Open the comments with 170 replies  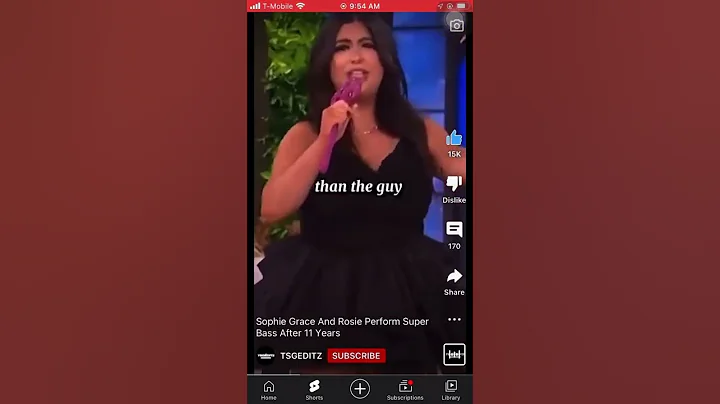click(454, 230)
